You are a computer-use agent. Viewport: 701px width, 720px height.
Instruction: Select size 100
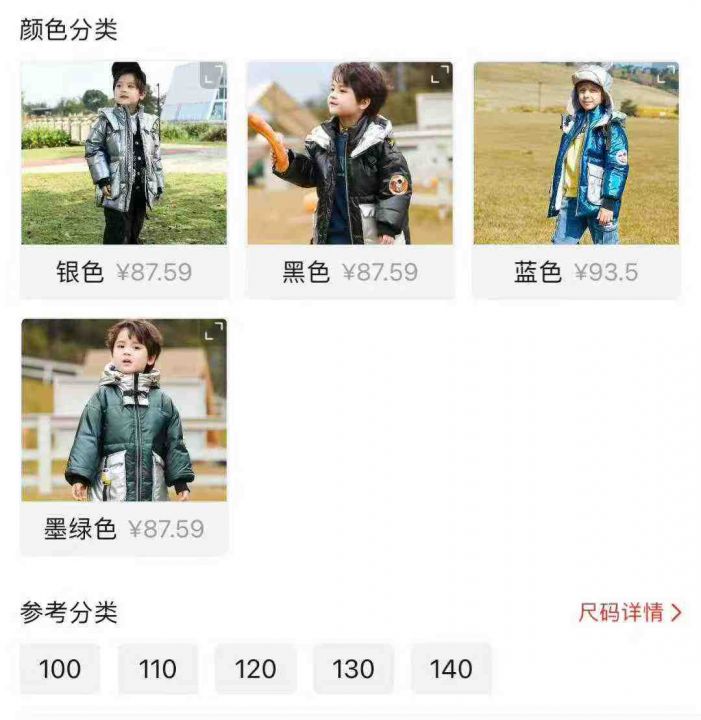[x=60, y=669]
